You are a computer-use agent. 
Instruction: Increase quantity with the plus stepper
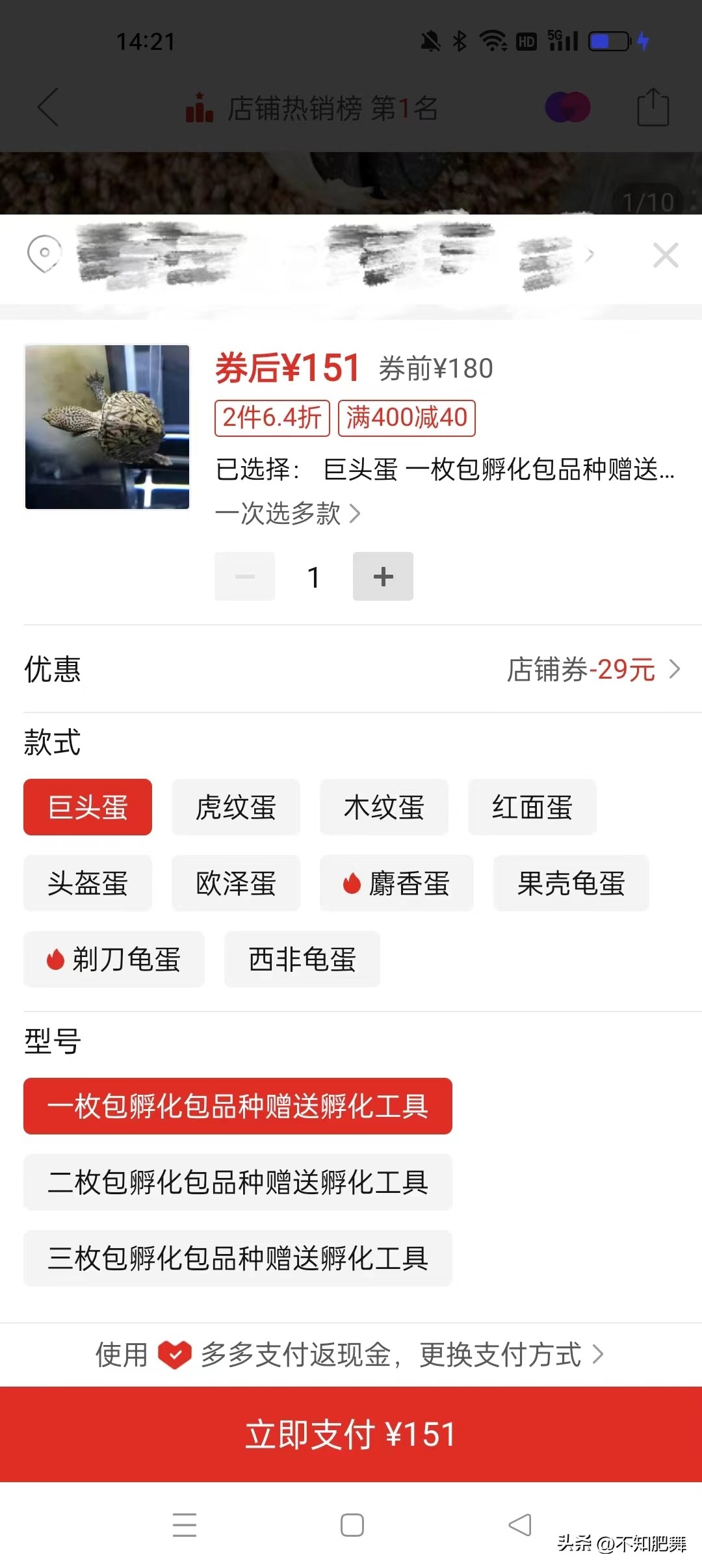[x=383, y=576]
